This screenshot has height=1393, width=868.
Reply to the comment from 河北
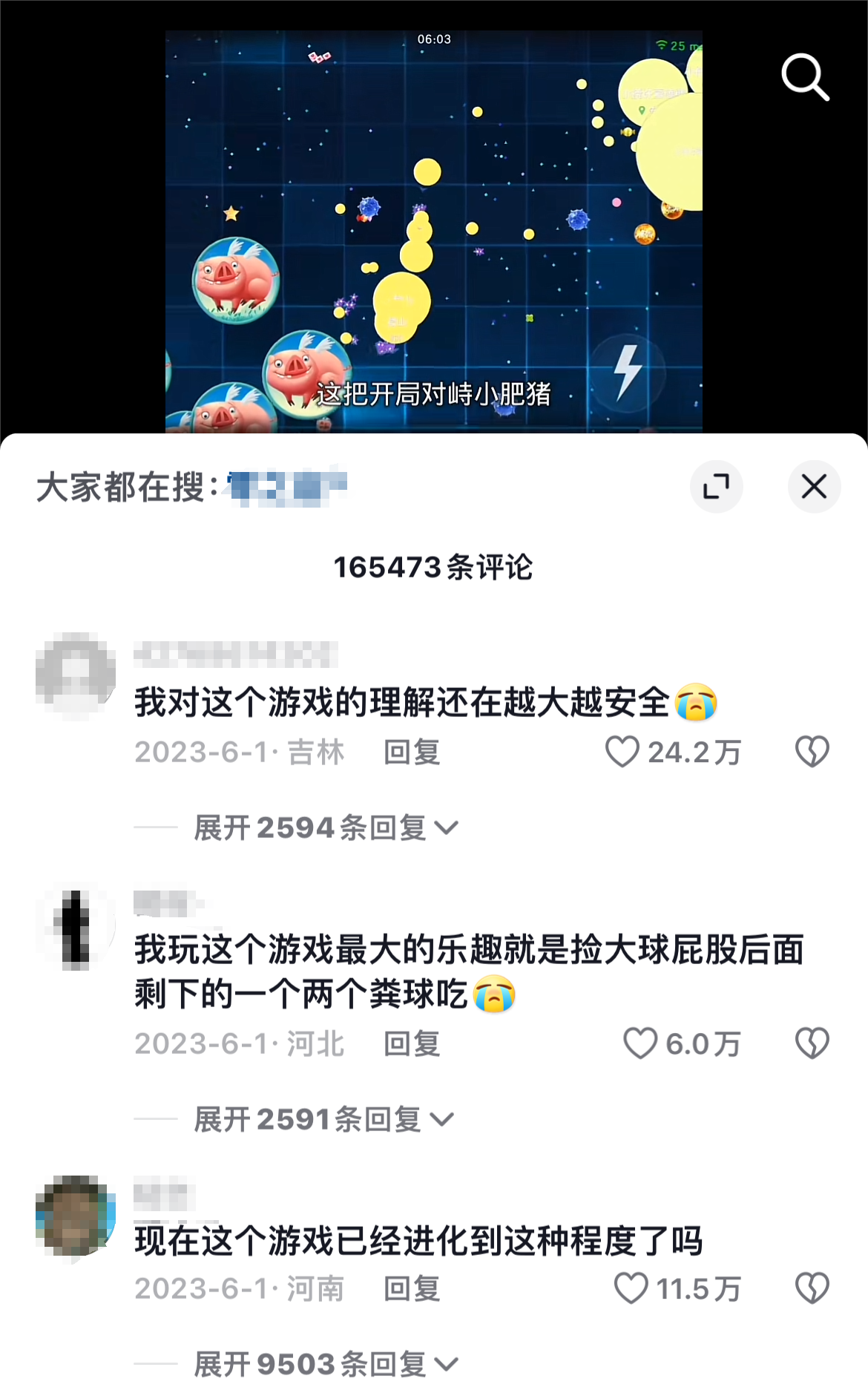412,1043
